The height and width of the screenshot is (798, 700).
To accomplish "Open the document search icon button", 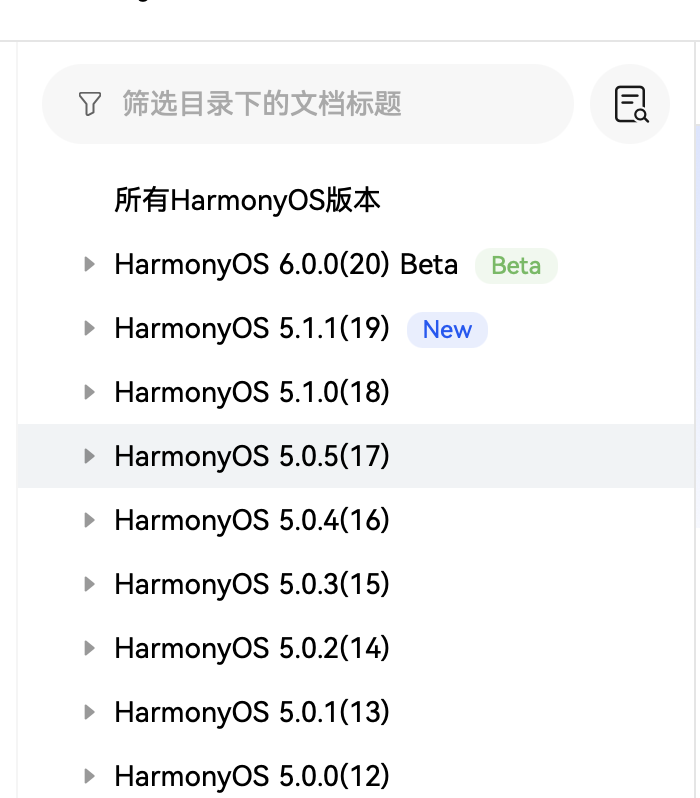I will [630, 104].
